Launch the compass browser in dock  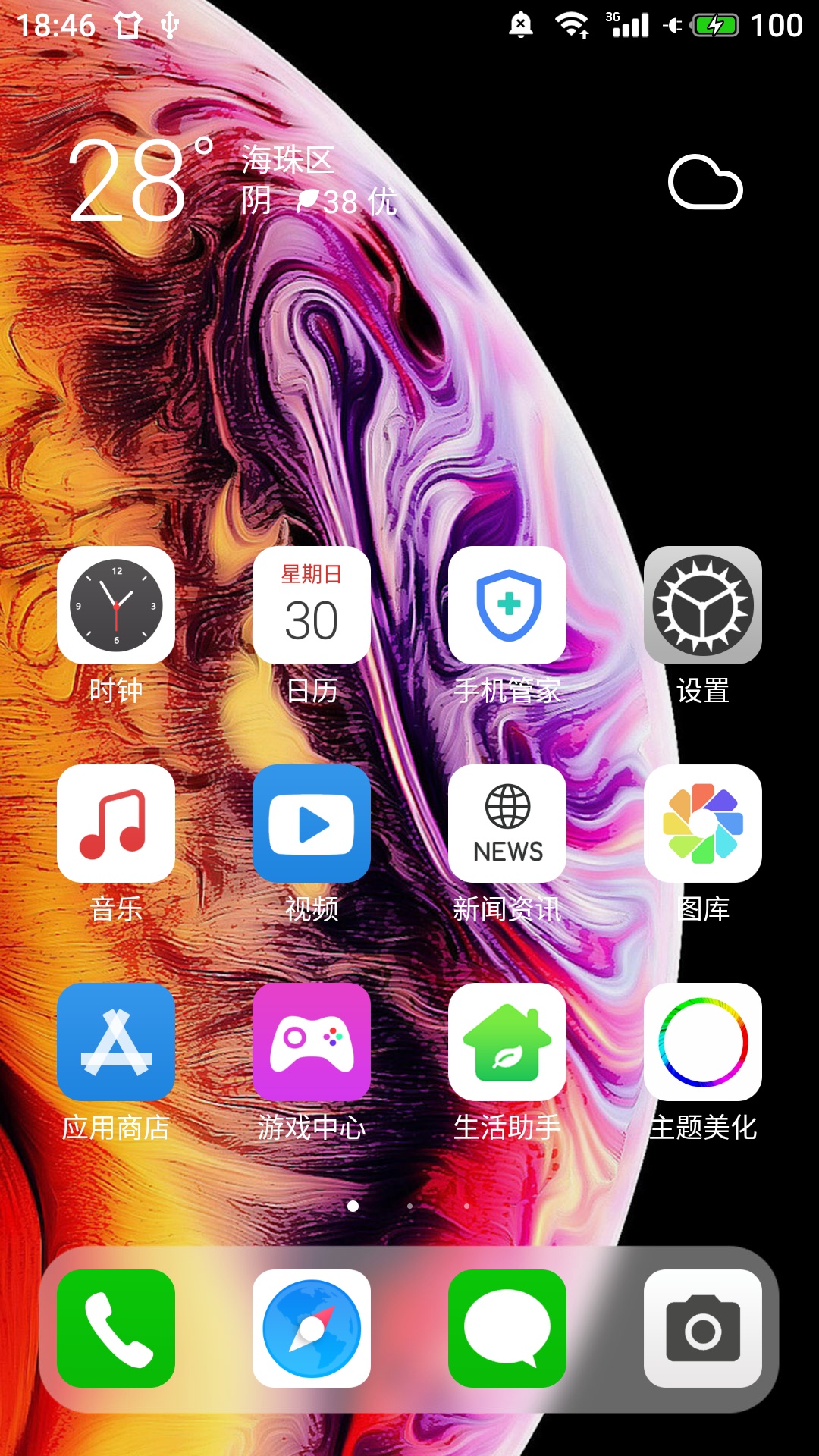click(x=312, y=1329)
